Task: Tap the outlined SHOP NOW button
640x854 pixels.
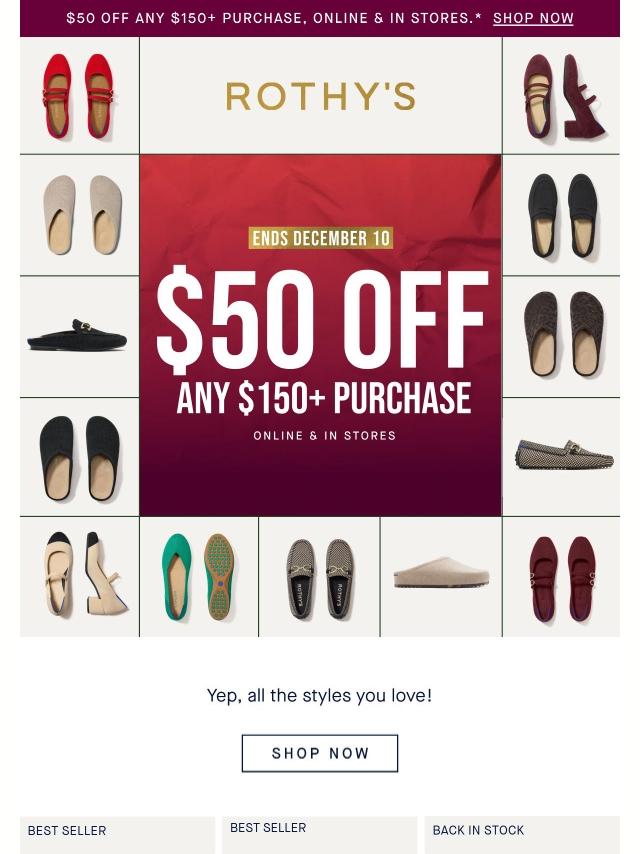Action: coord(320,753)
